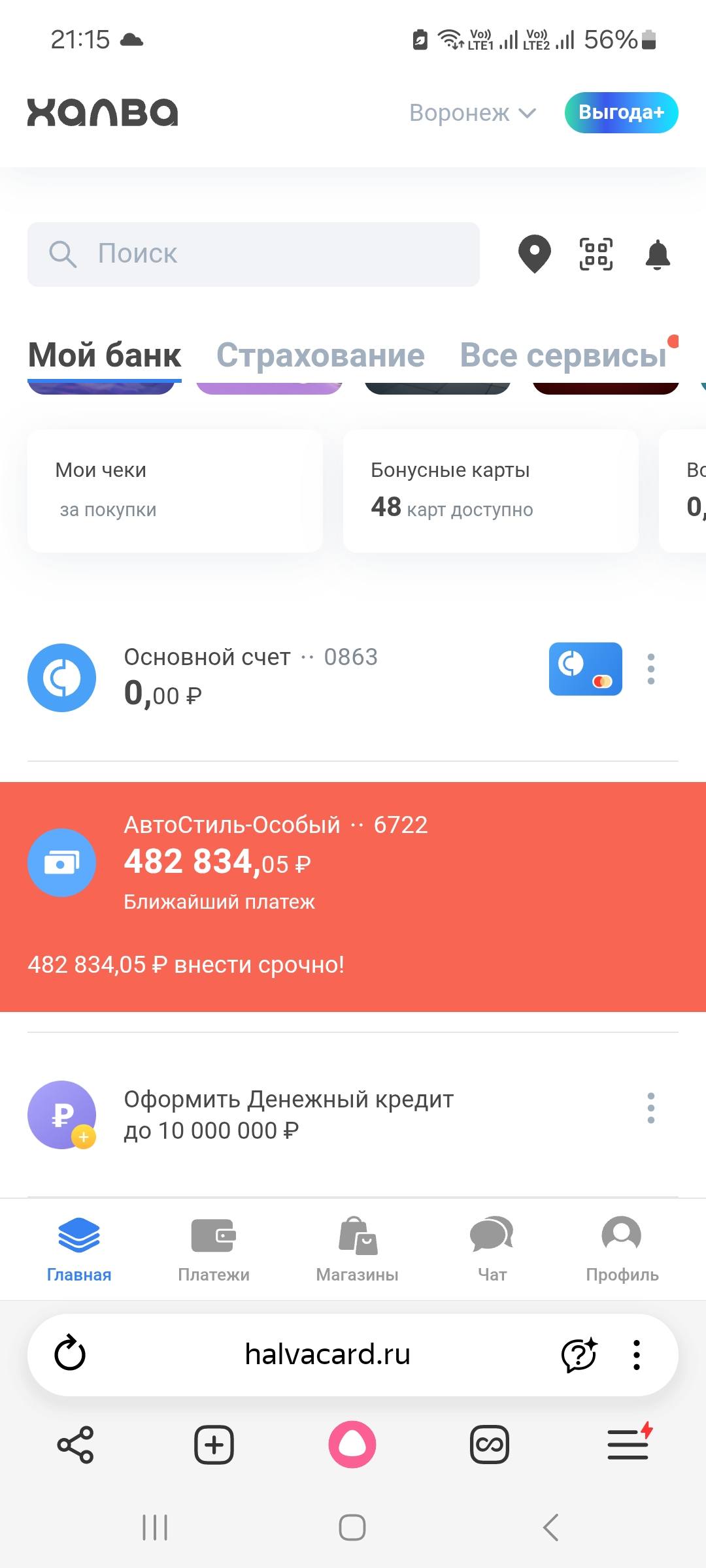Tap the location pin icon
This screenshot has width=706, height=1568.
[533, 254]
